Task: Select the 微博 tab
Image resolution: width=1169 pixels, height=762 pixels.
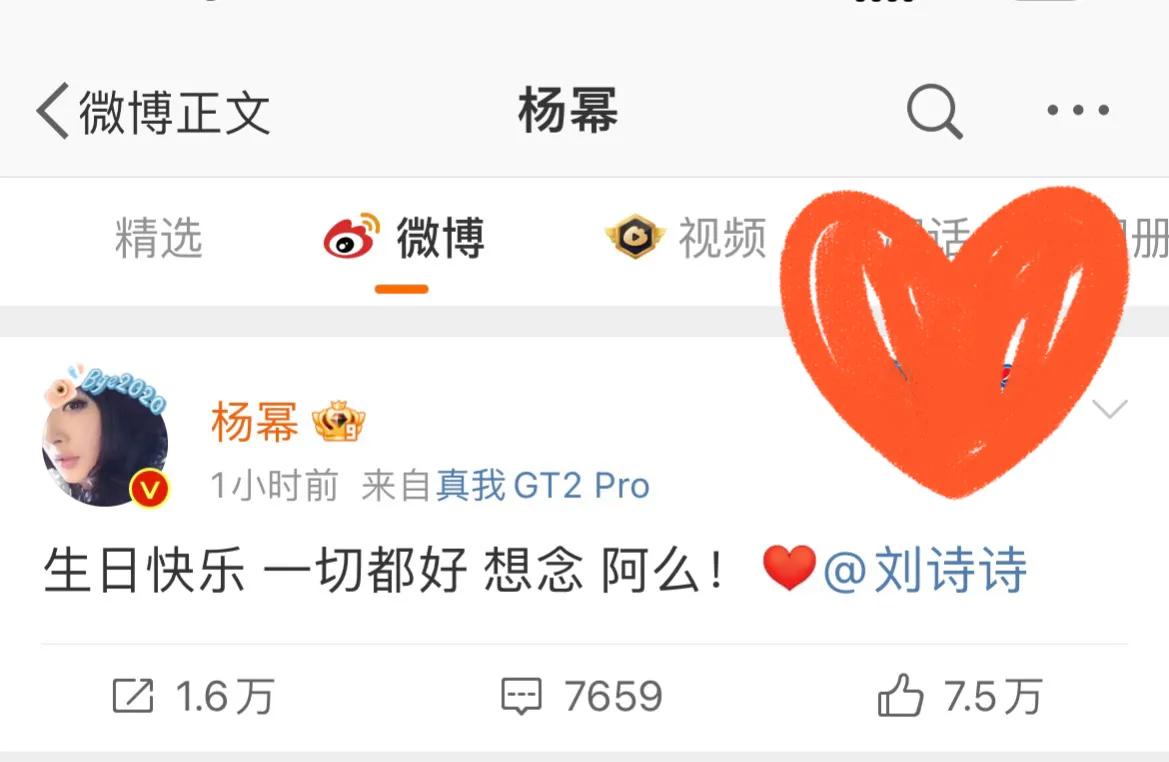Action: coord(403,238)
